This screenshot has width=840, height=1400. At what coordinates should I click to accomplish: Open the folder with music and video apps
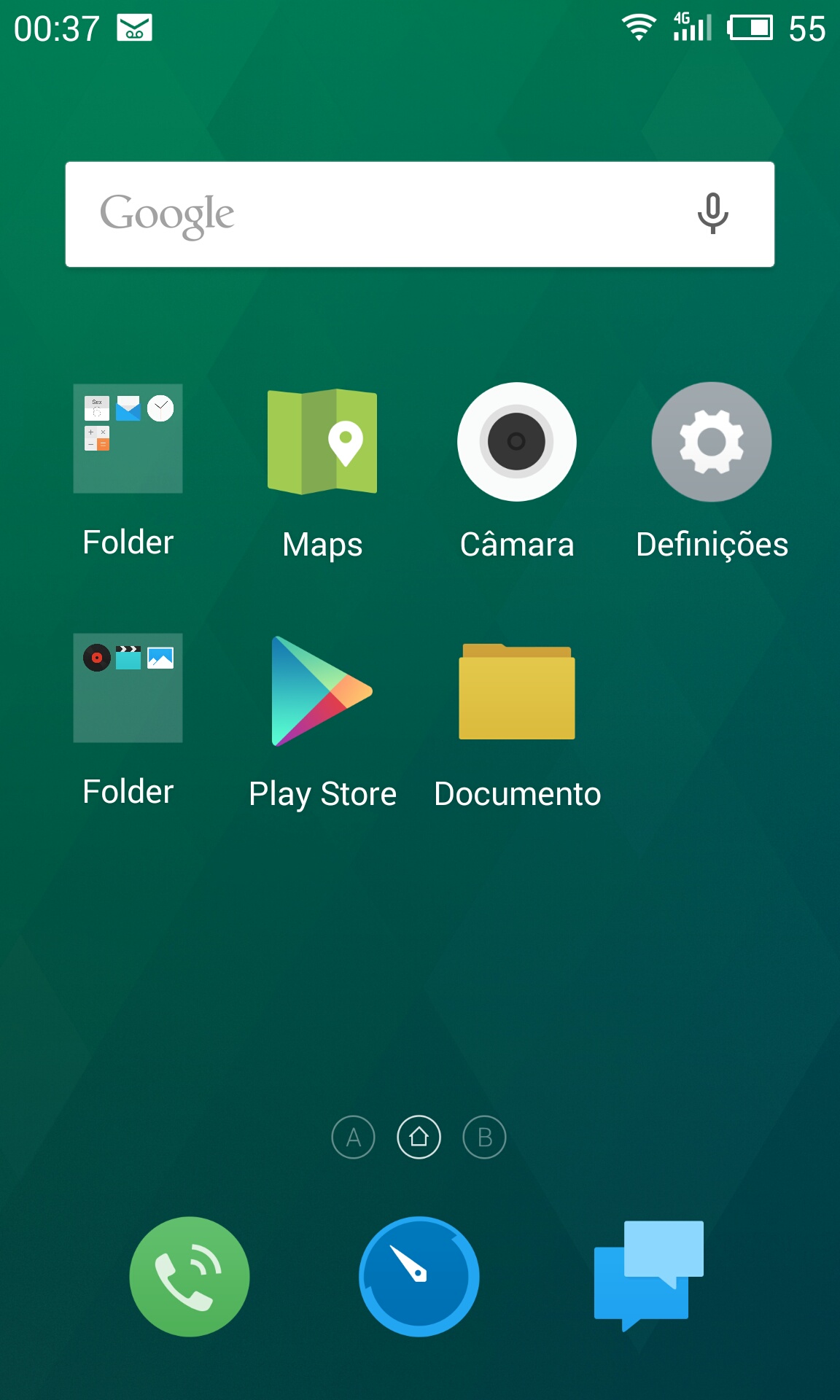point(128,688)
